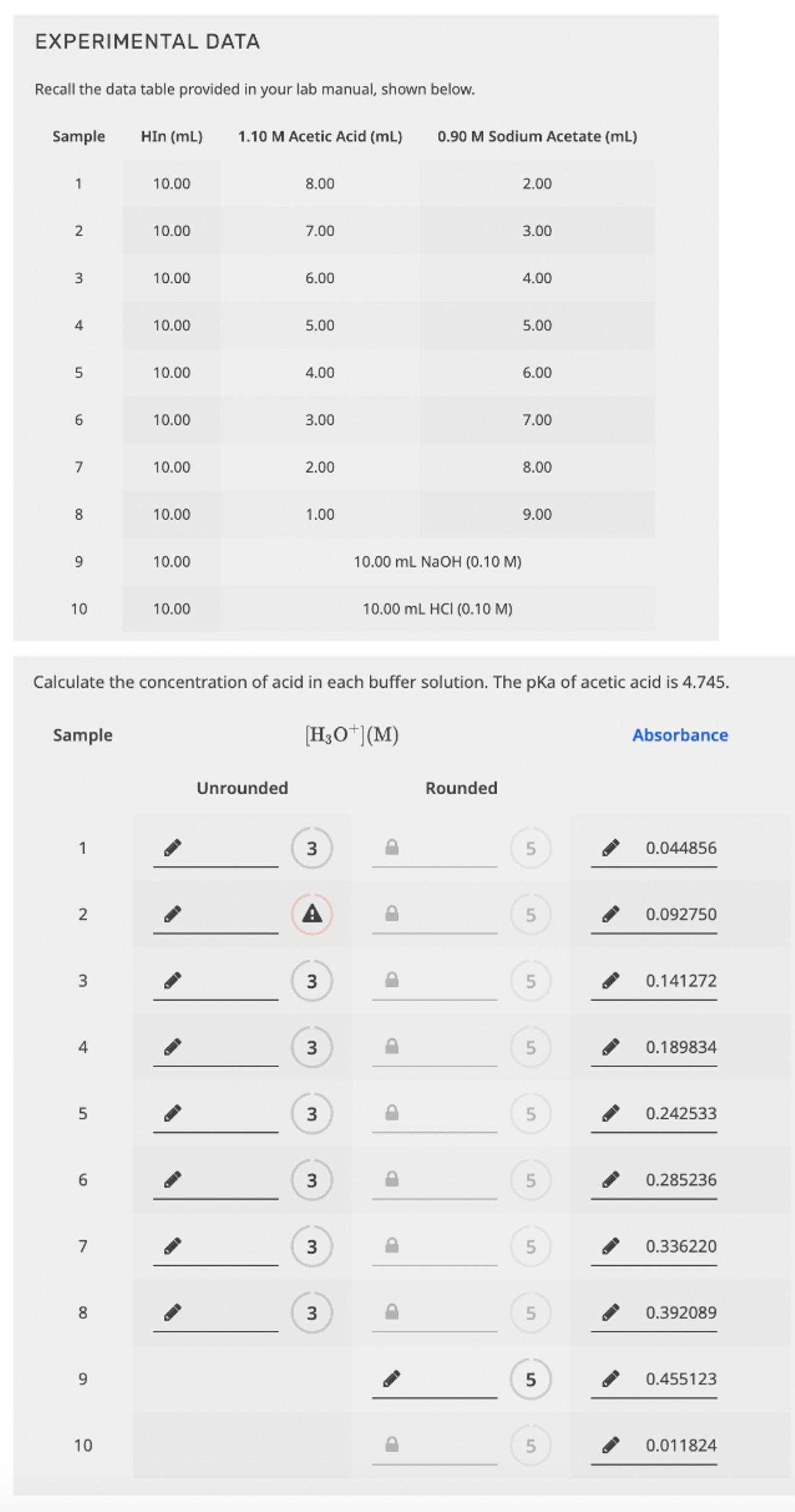
Task: Click the lock icon on Sample 10 rounded field
Action: pos(393,1445)
